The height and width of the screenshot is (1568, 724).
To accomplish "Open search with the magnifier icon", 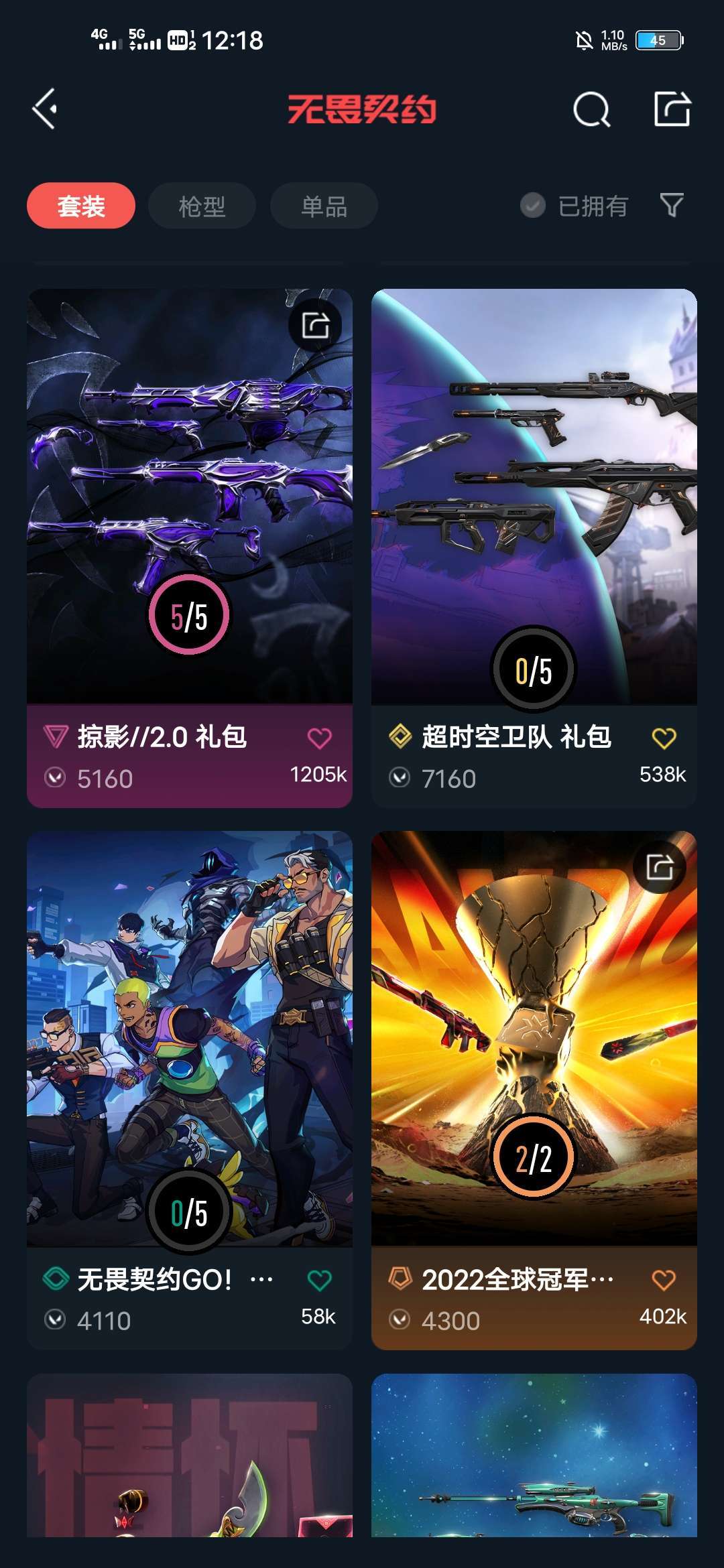I will click(591, 109).
